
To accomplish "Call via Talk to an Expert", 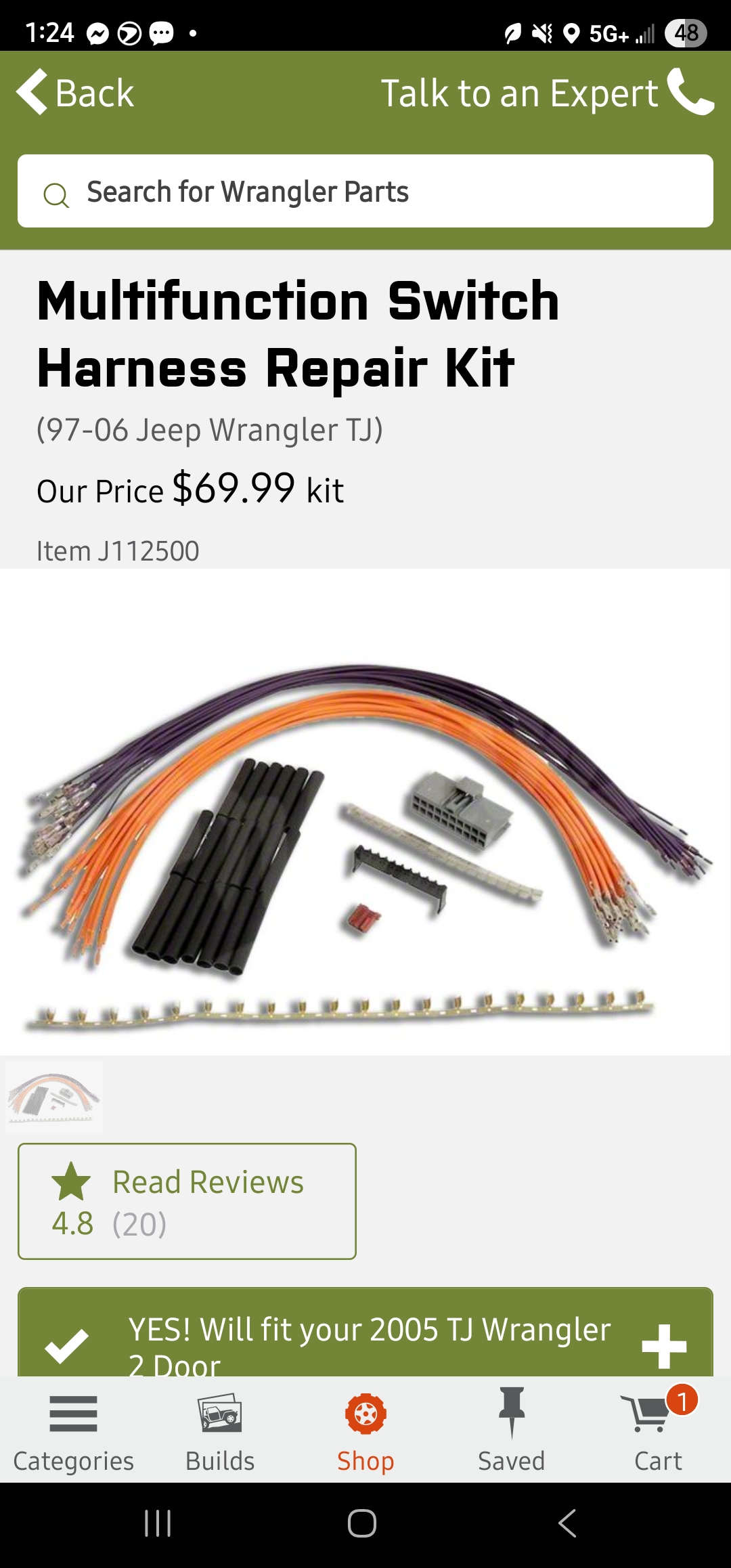I will [x=547, y=93].
